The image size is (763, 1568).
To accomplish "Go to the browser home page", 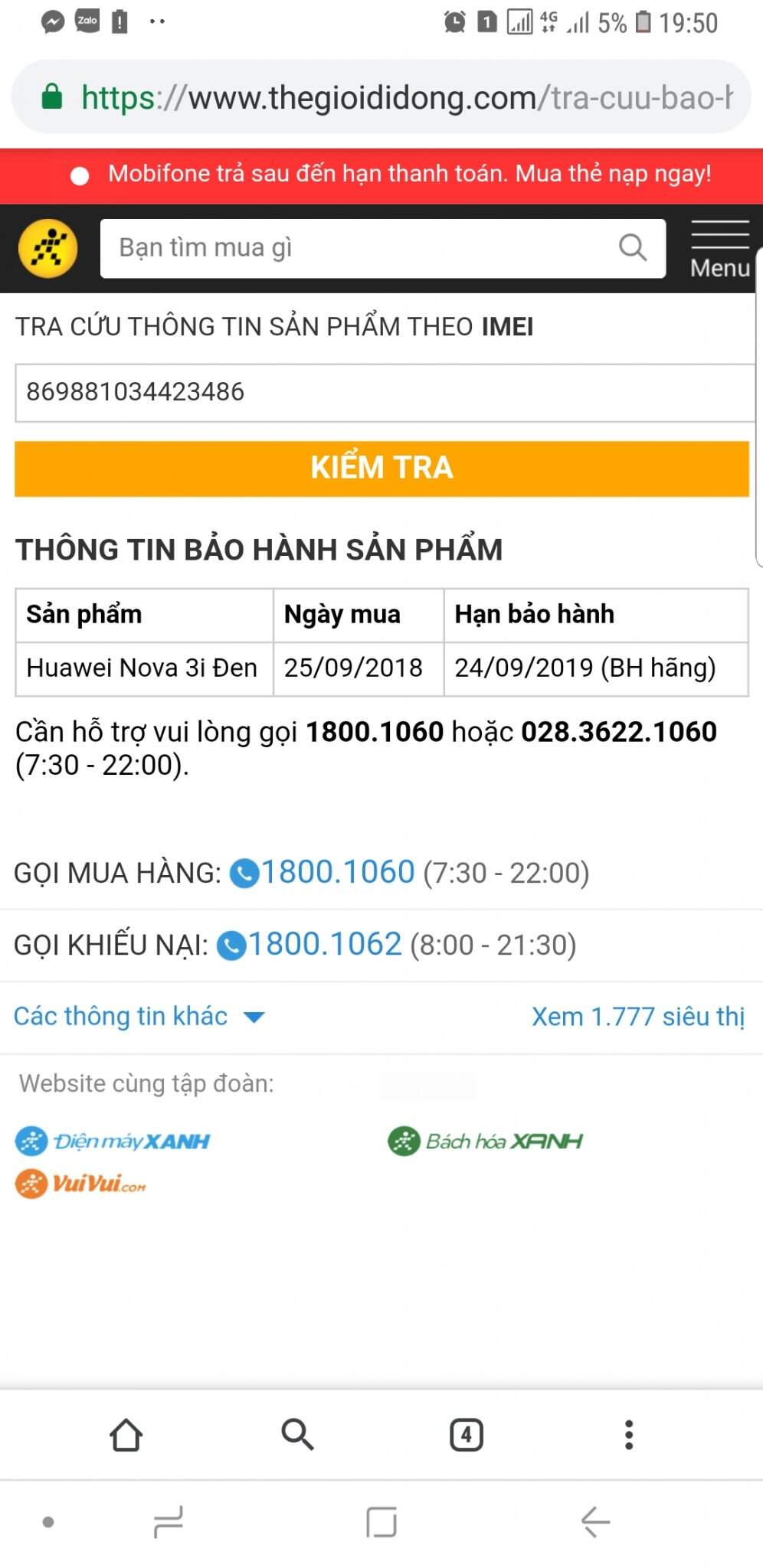I will pyautogui.click(x=126, y=1435).
